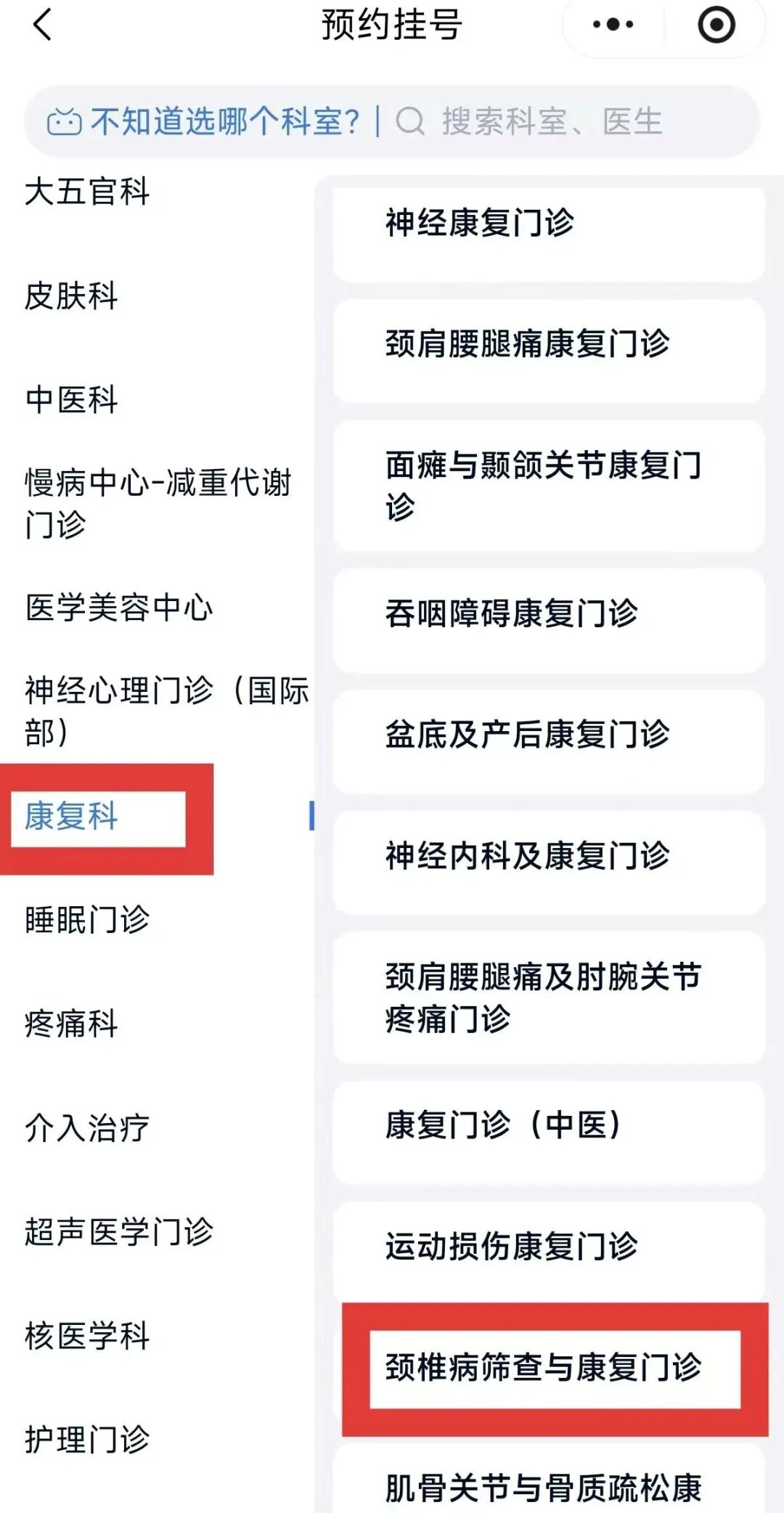The width and height of the screenshot is (784, 1513).
Task: Switch to 医学美容中心
Action: tap(119, 608)
